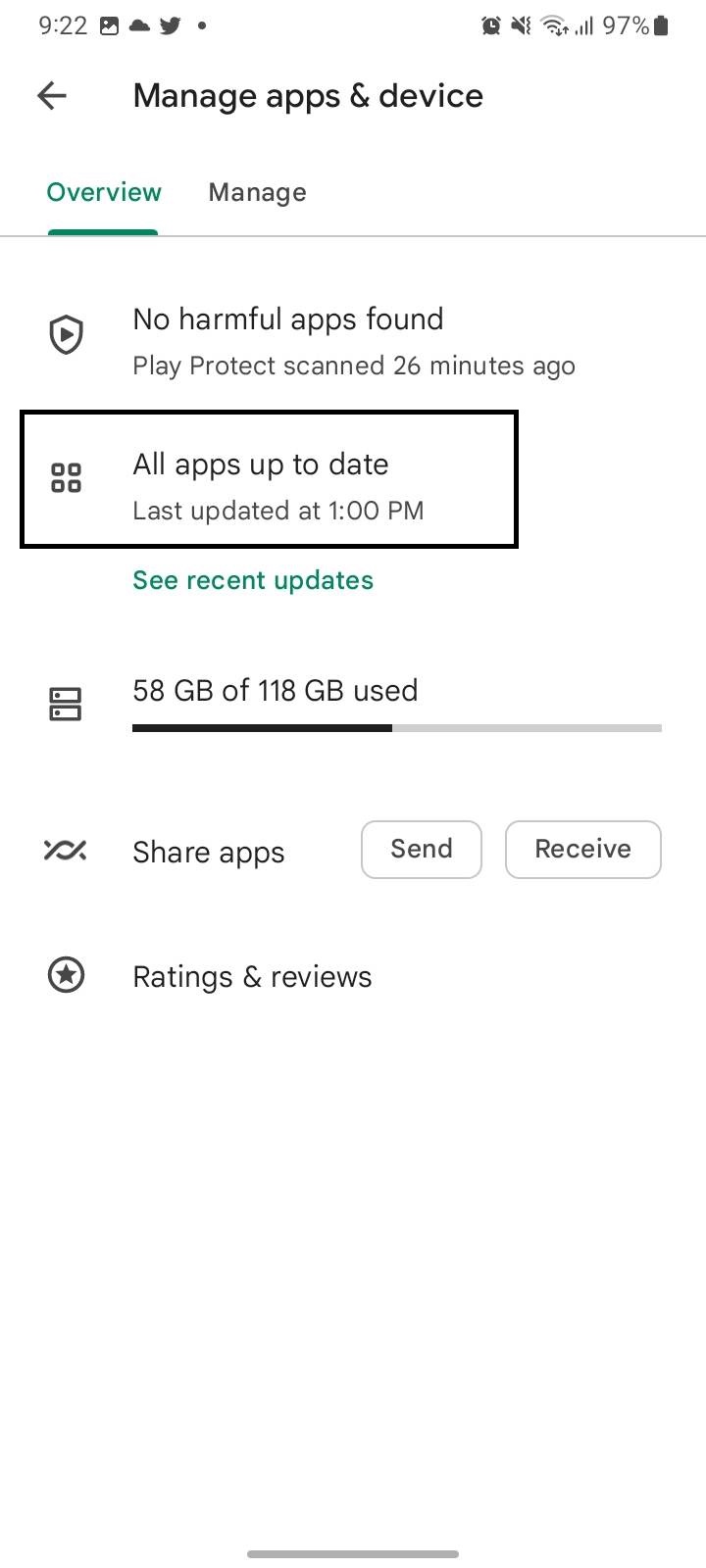Tap the Send button to share apps

(x=422, y=850)
